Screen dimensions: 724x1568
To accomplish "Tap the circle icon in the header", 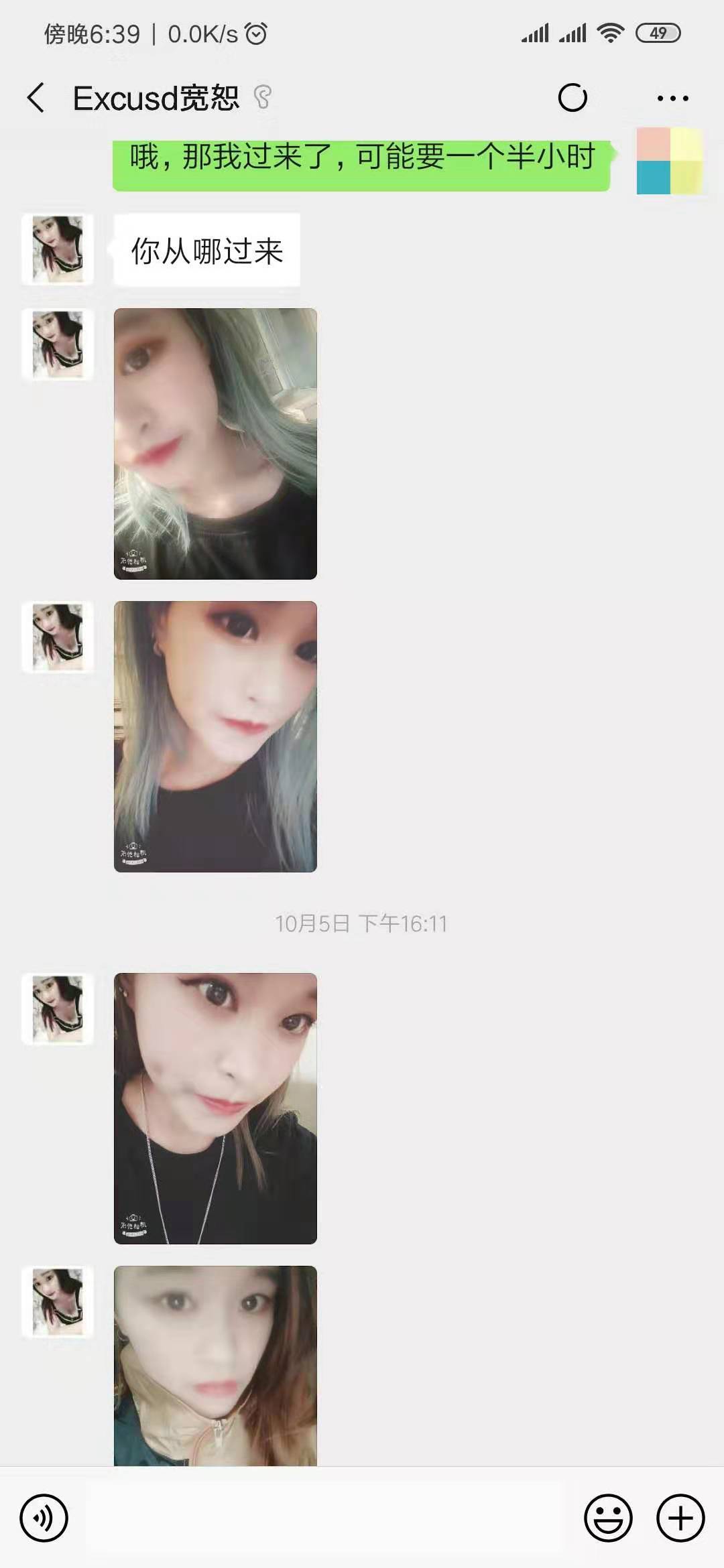I will click(x=572, y=99).
